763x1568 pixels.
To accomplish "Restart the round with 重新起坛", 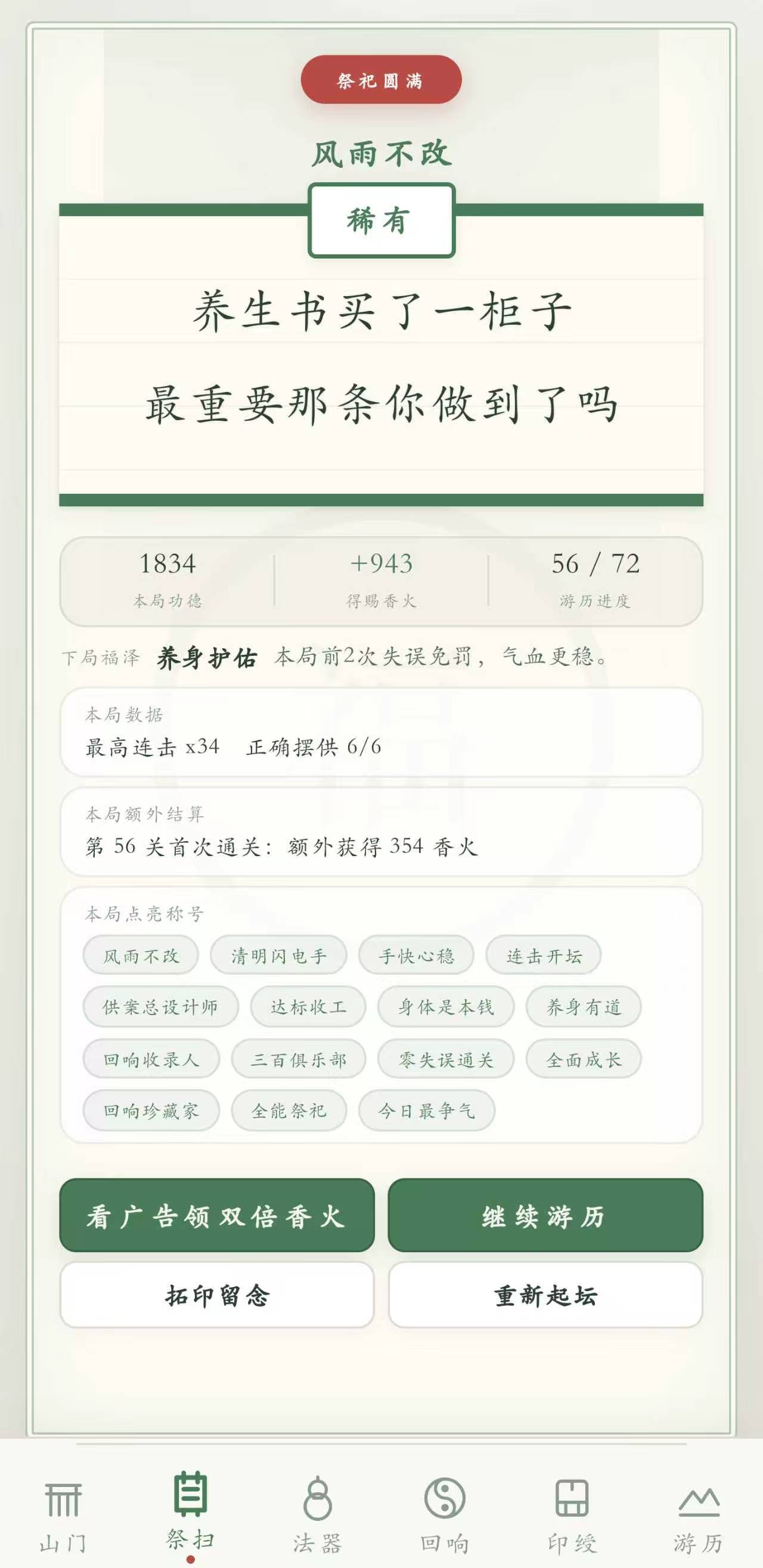I will click(x=545, y=1295).
